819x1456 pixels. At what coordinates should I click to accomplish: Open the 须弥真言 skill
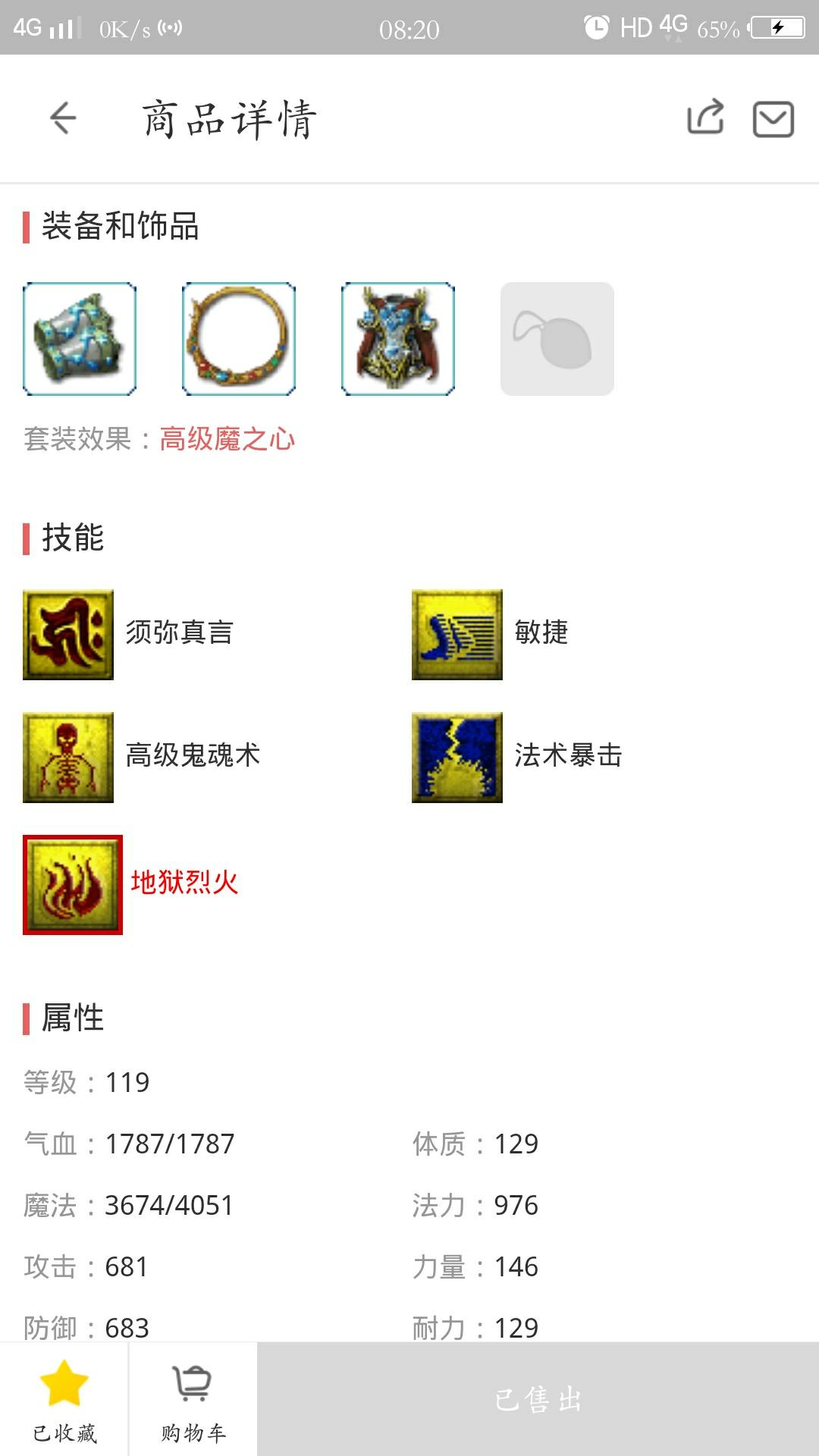pos(68,635)
